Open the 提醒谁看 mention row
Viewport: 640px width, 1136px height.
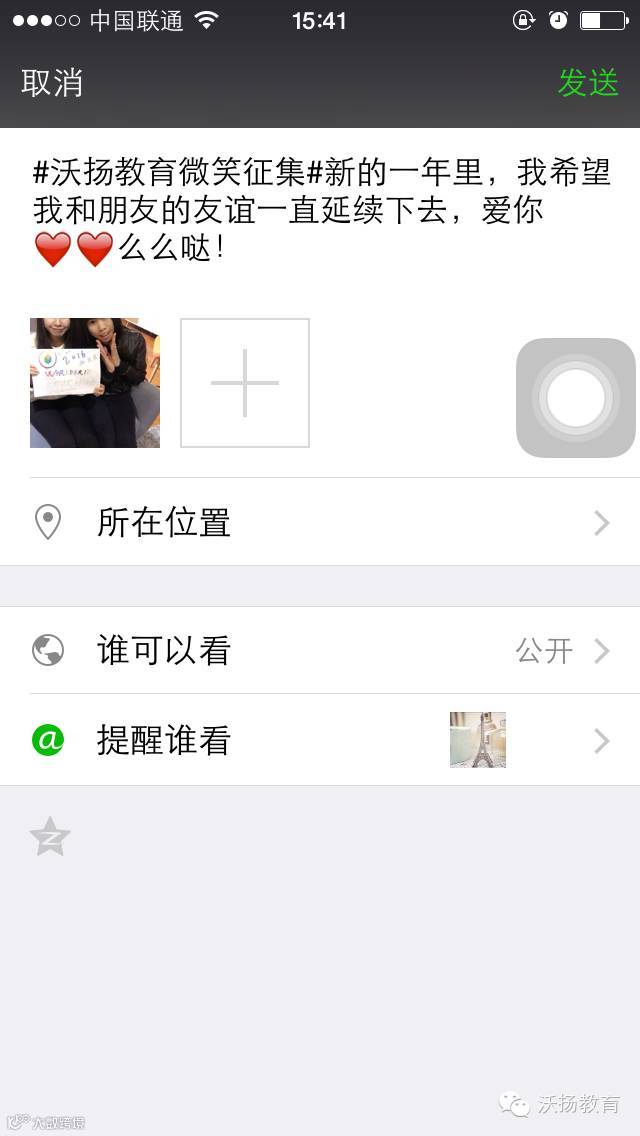coord(320,740)
